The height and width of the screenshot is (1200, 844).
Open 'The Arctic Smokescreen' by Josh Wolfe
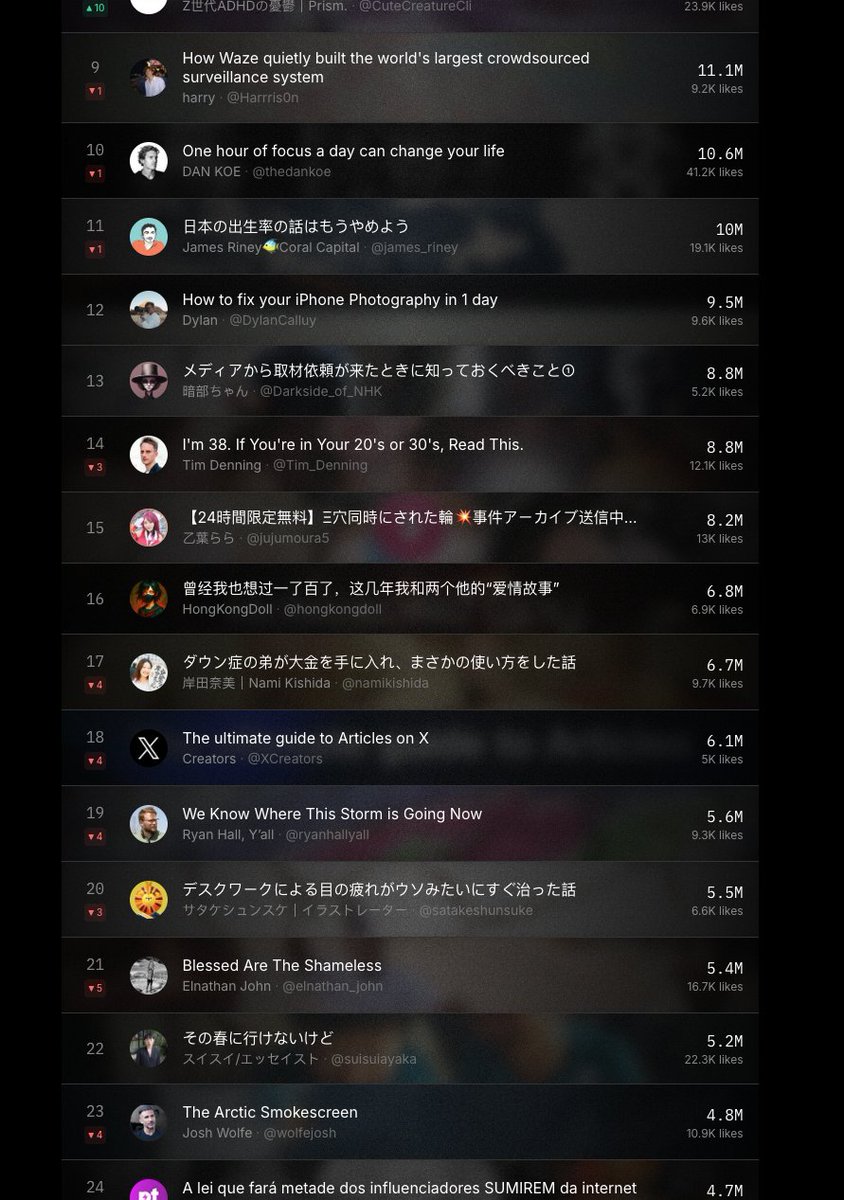click(269, 1112)
